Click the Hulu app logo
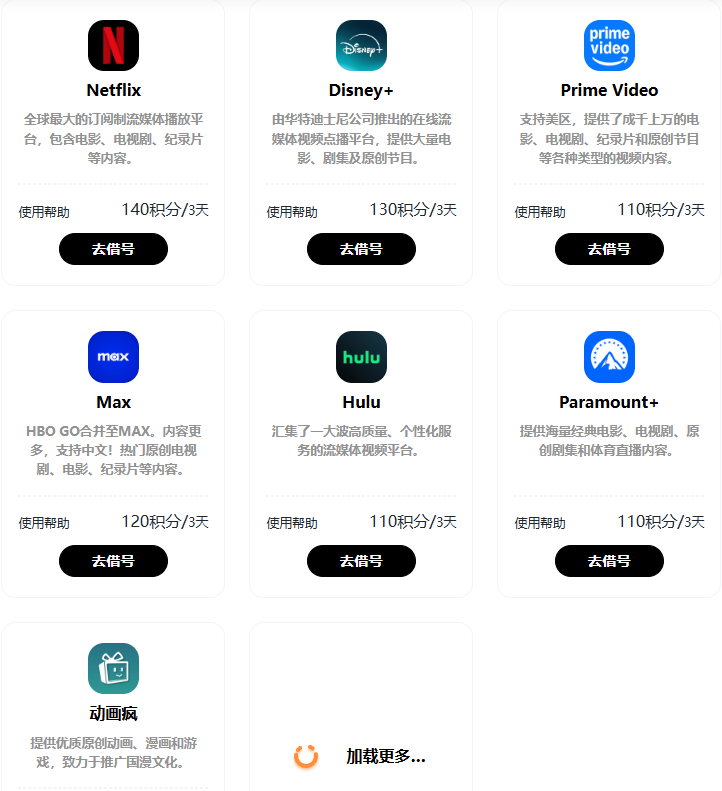 click(x=361, y=357)
